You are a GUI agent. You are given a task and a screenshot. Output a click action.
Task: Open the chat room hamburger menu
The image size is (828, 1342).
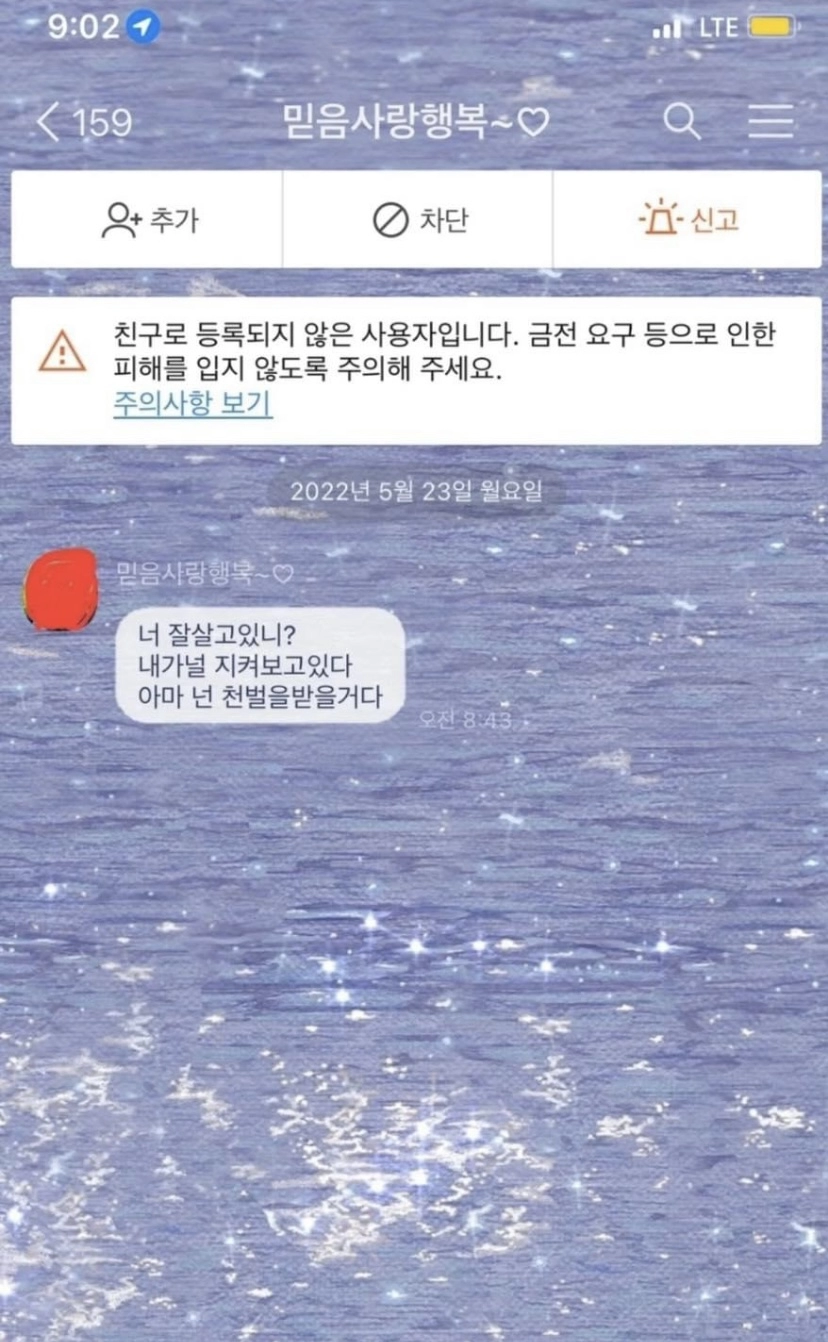click(771, 122)
